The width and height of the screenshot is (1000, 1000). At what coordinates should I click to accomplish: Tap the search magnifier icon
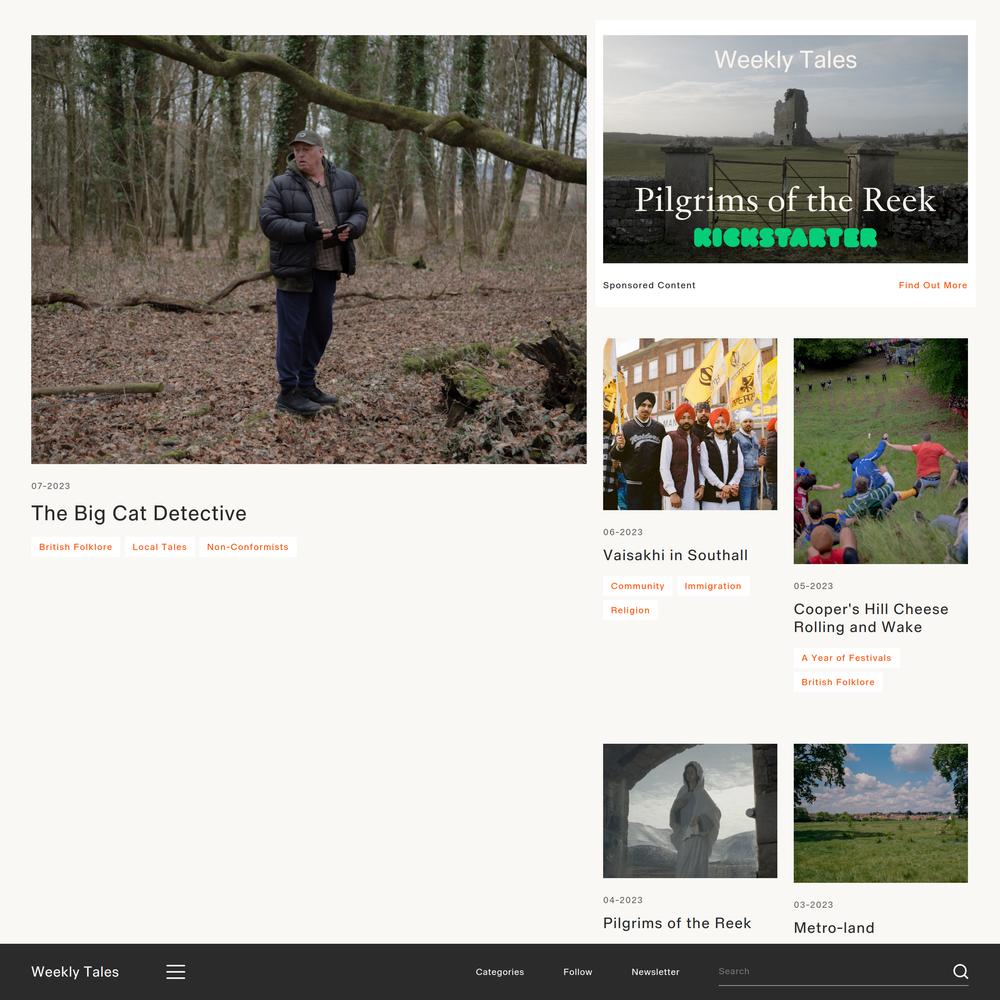(960, 972)
